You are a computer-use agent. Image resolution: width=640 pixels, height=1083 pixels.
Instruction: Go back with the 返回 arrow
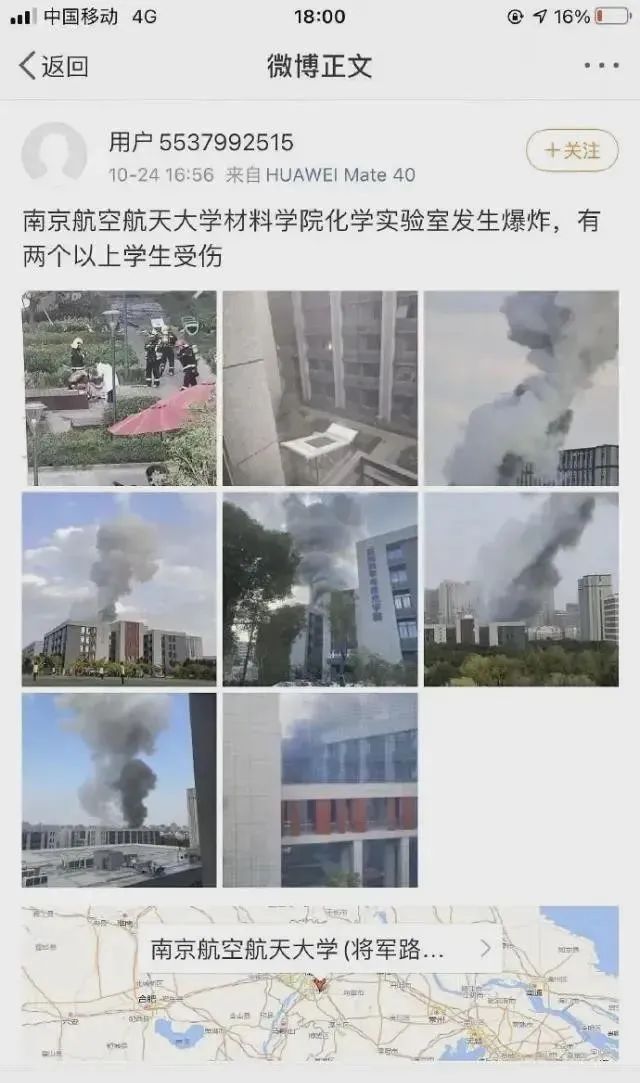pyautogui.click(x=53, y=66)
